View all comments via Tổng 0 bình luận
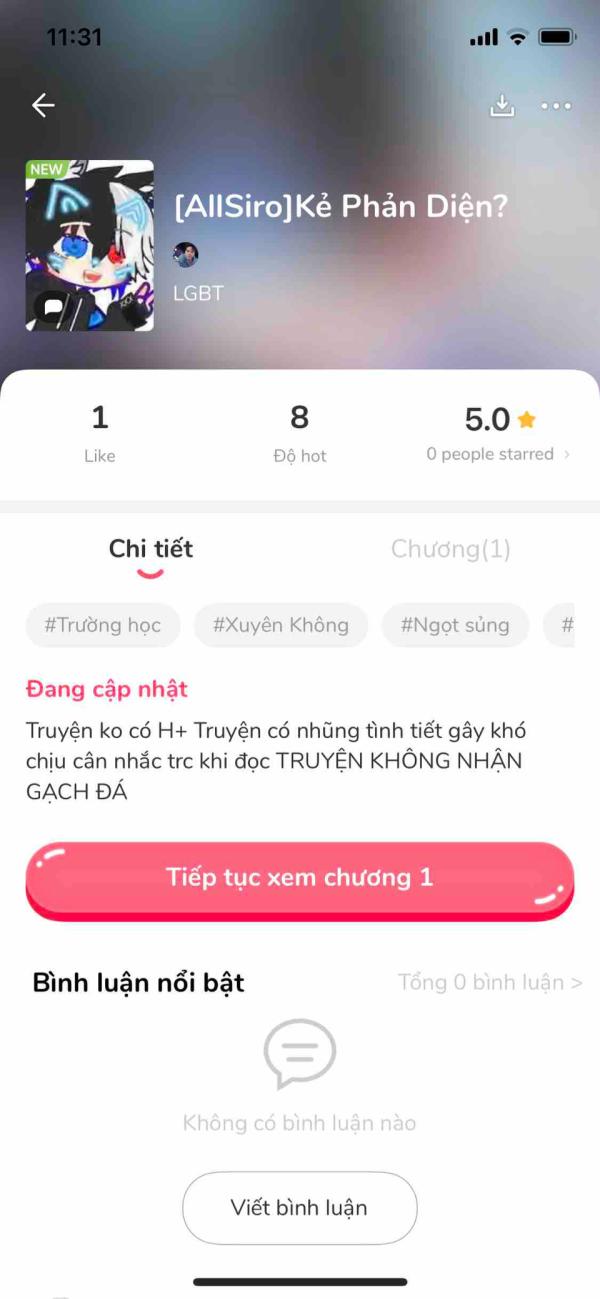The image size is (600, 1299). point(490,982)
